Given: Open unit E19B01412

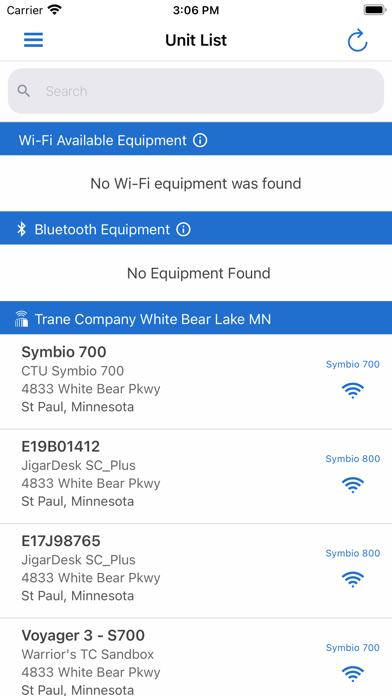Looking at the screenshot, I should coord(196,476).
